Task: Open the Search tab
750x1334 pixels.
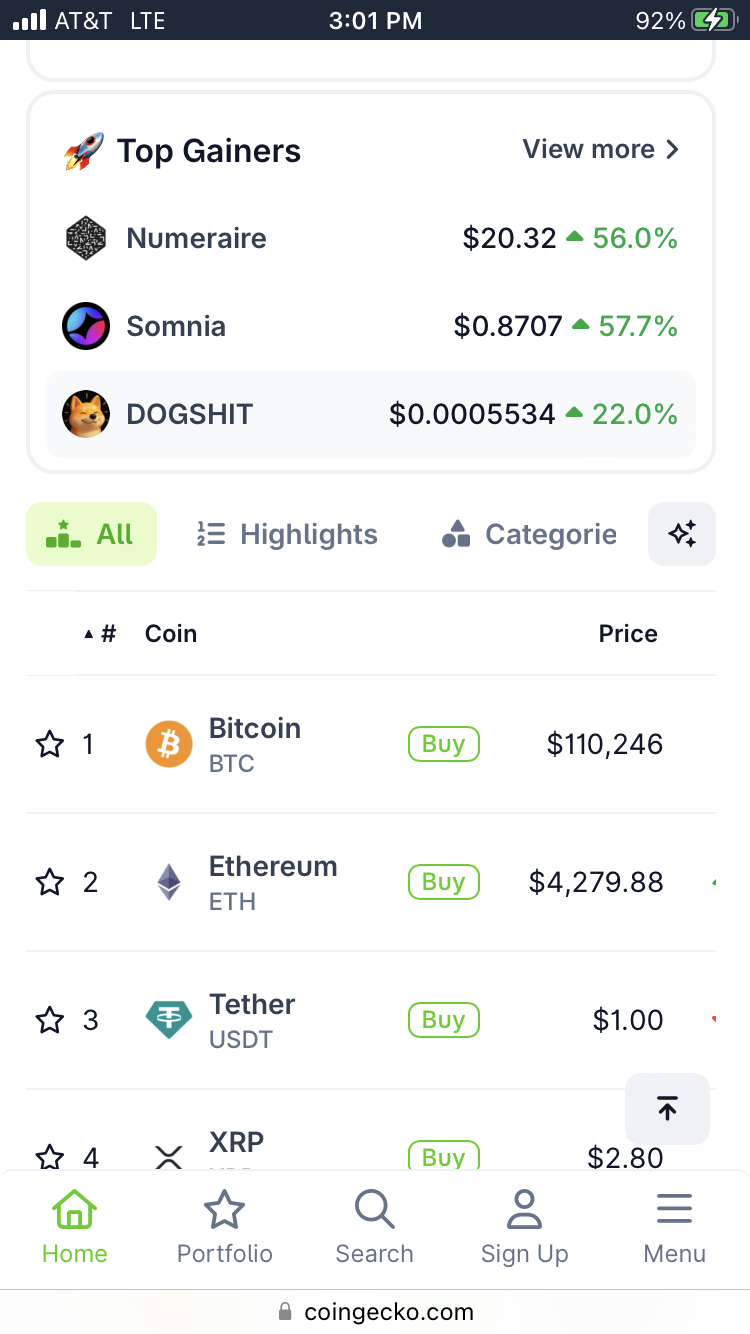Action: (374, 1228)
